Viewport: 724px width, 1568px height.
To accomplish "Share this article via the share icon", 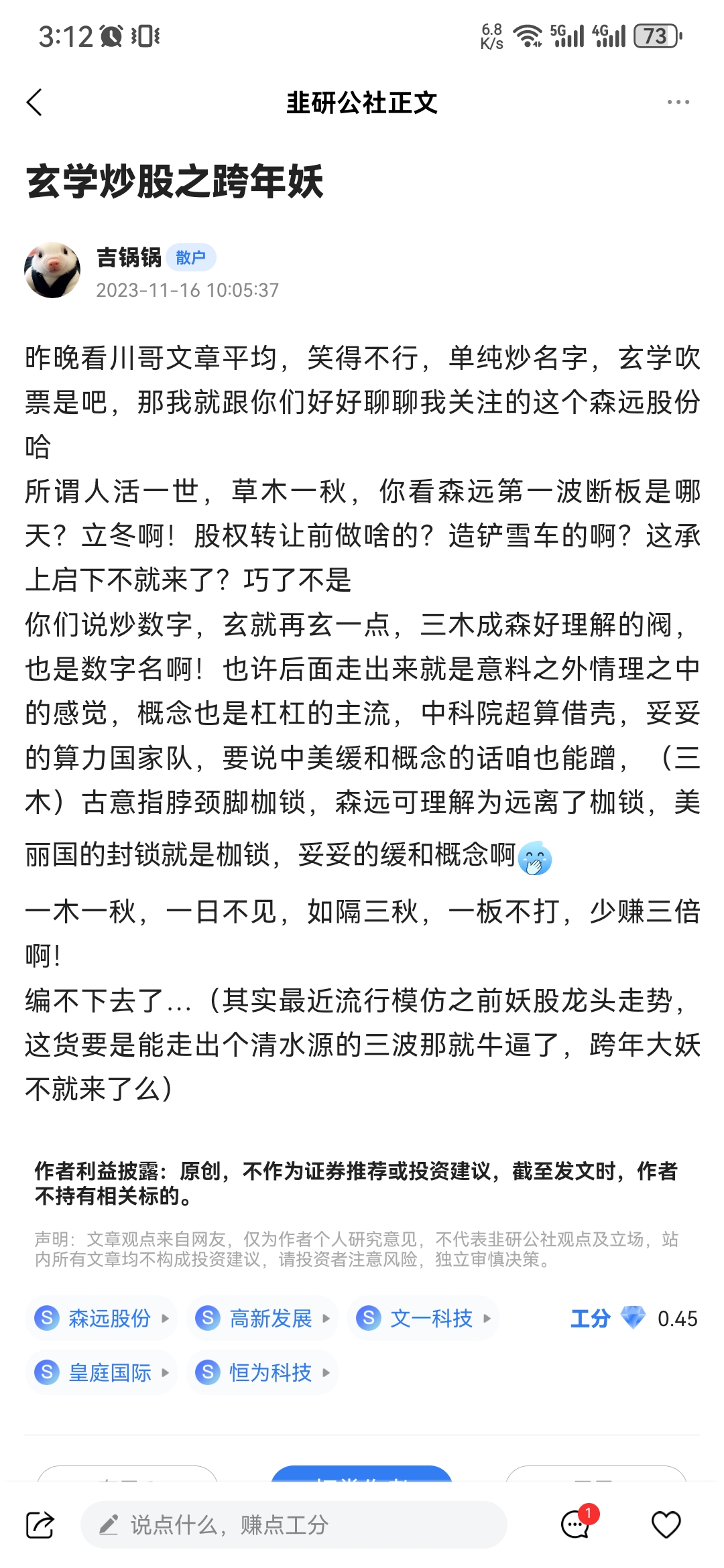I will tap(40, 1525).
